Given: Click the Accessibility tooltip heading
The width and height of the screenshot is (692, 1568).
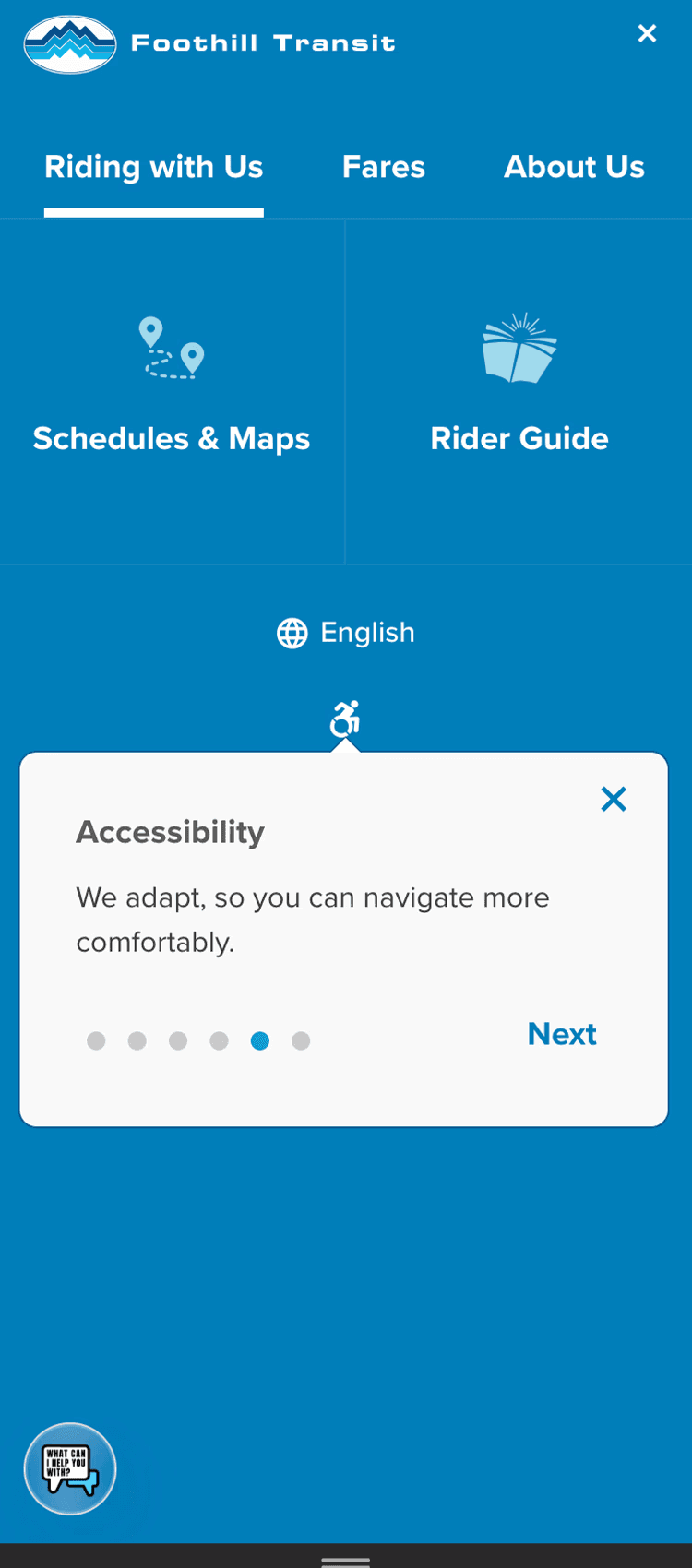Looking at the screenshot, I should [170, 831].
